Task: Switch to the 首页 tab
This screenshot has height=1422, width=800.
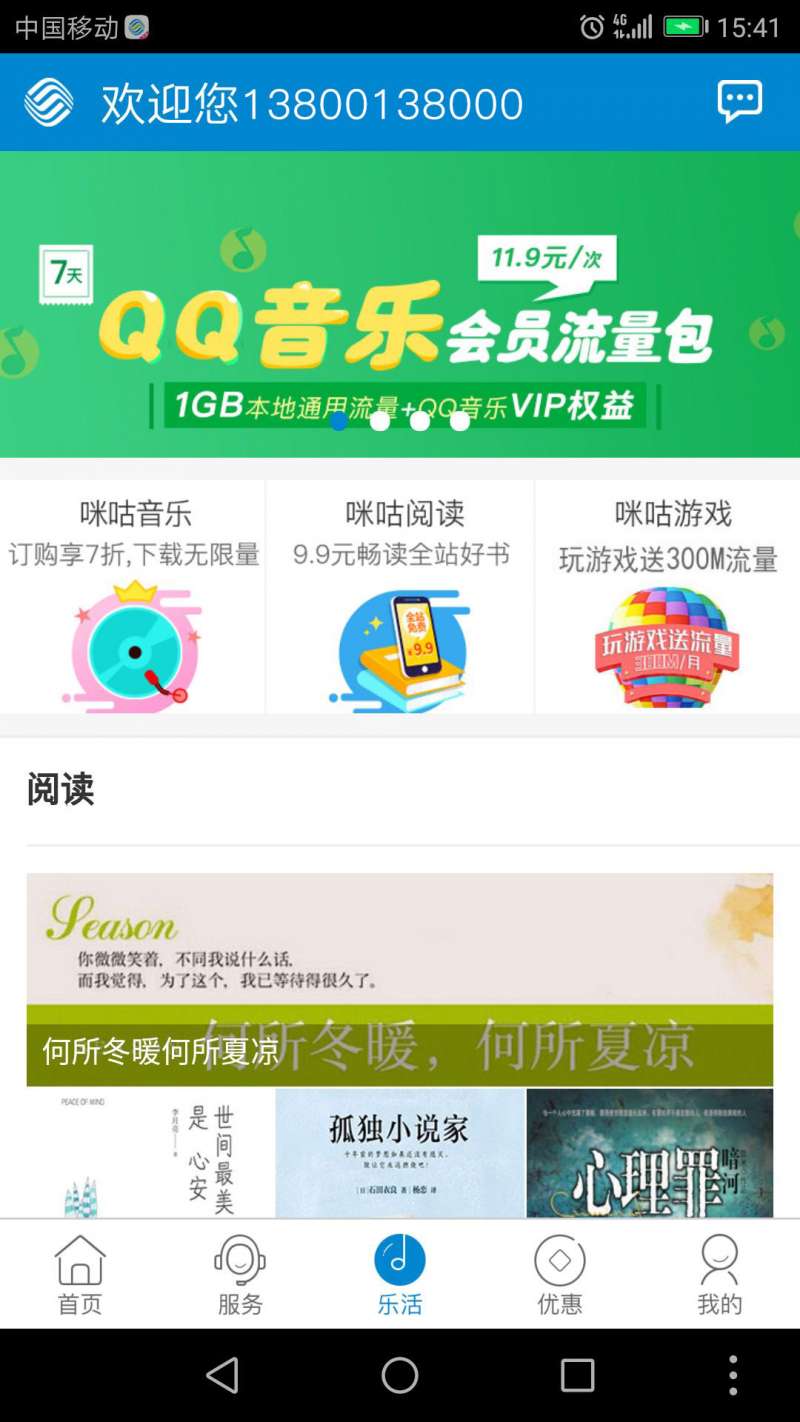Action: coord(80,1273)
